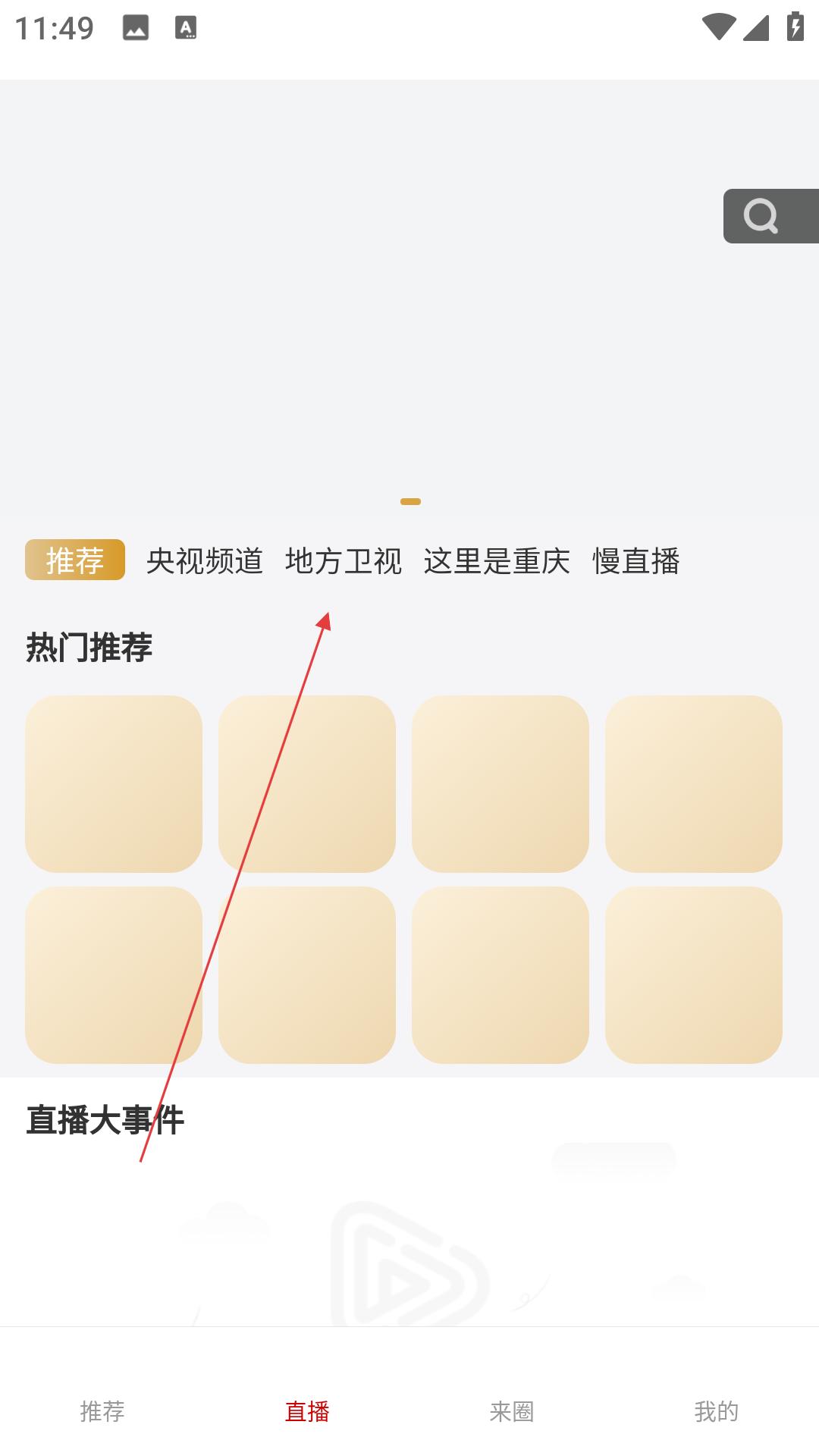Open the search button
Image resolution: width=819 pixels, height=1456 pixels.
762,216
